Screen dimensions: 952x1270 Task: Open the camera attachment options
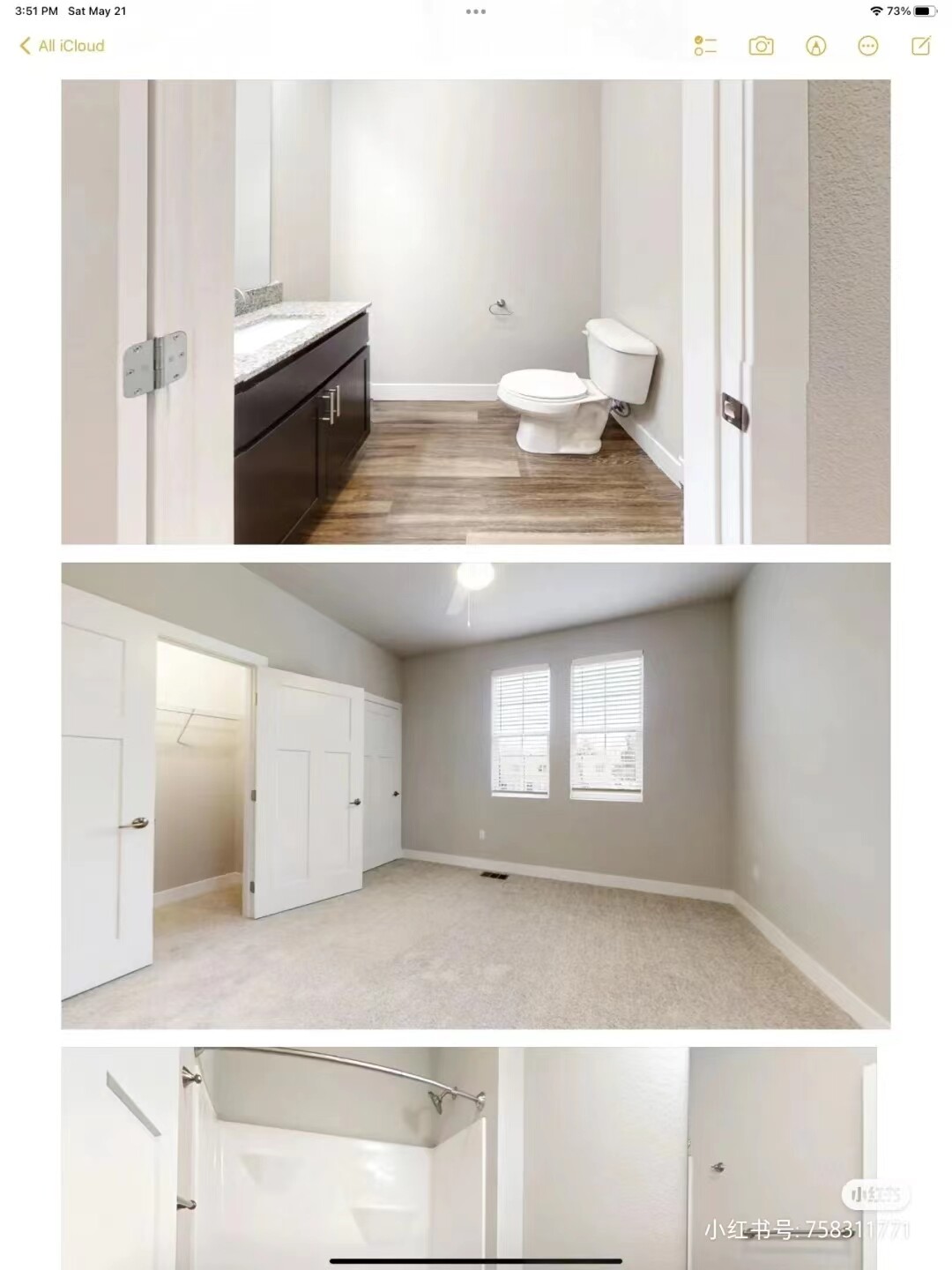[761, 46]
